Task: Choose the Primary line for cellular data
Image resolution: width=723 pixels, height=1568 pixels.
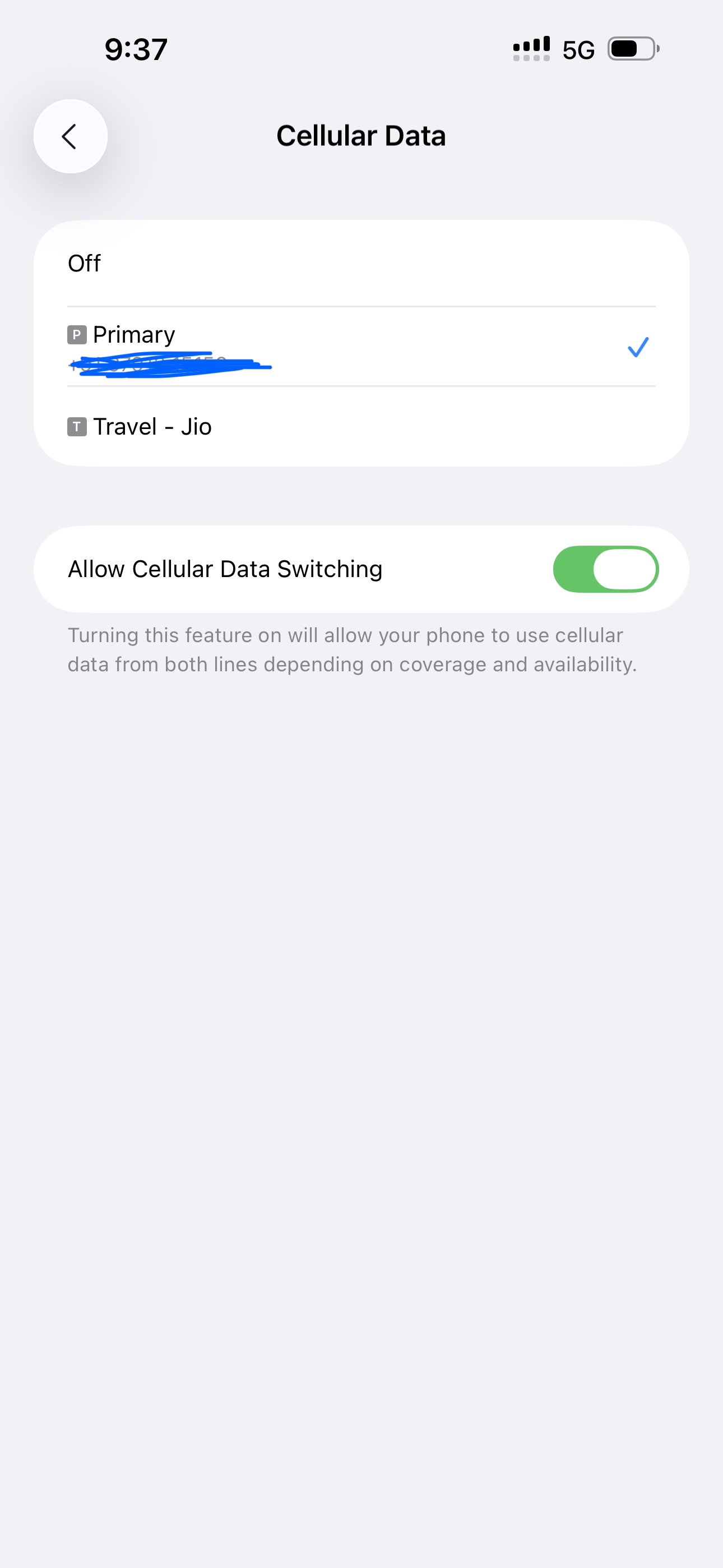Action: 360,346
